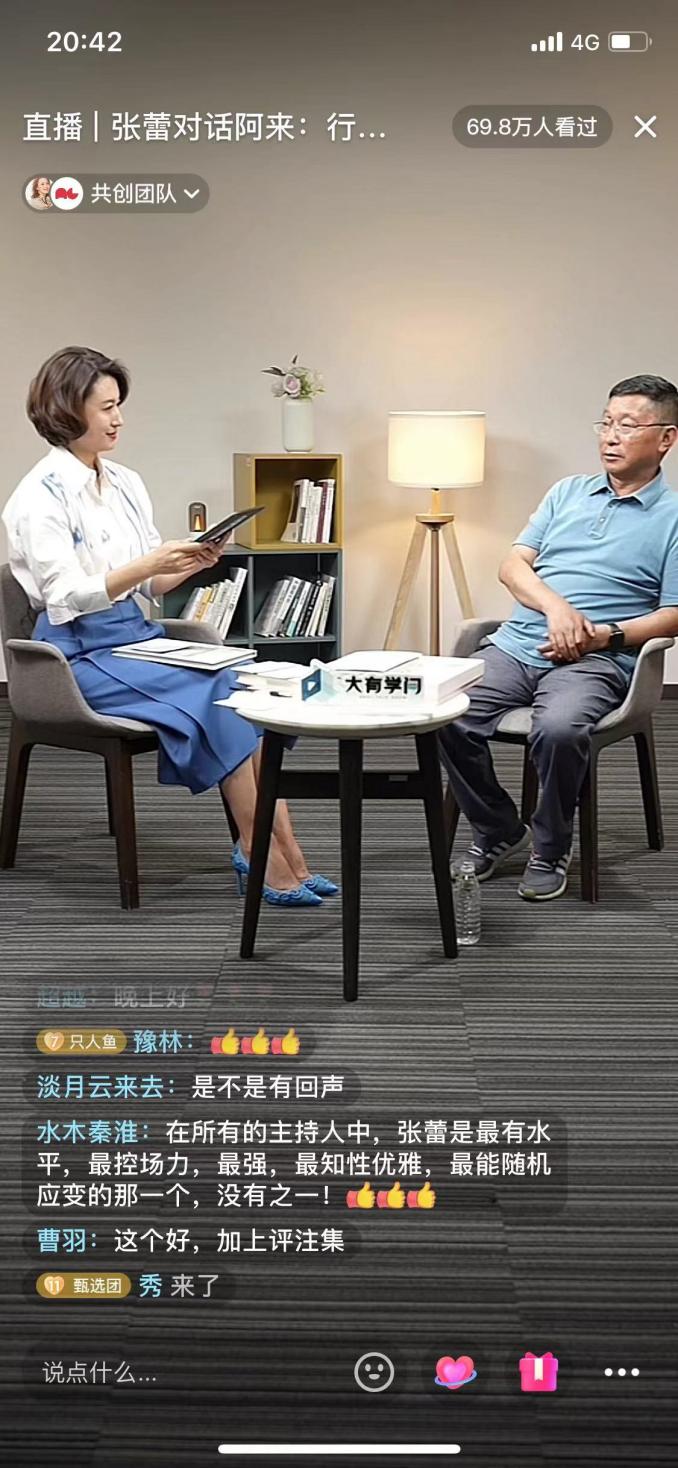Close the live stream

point(645,127)
